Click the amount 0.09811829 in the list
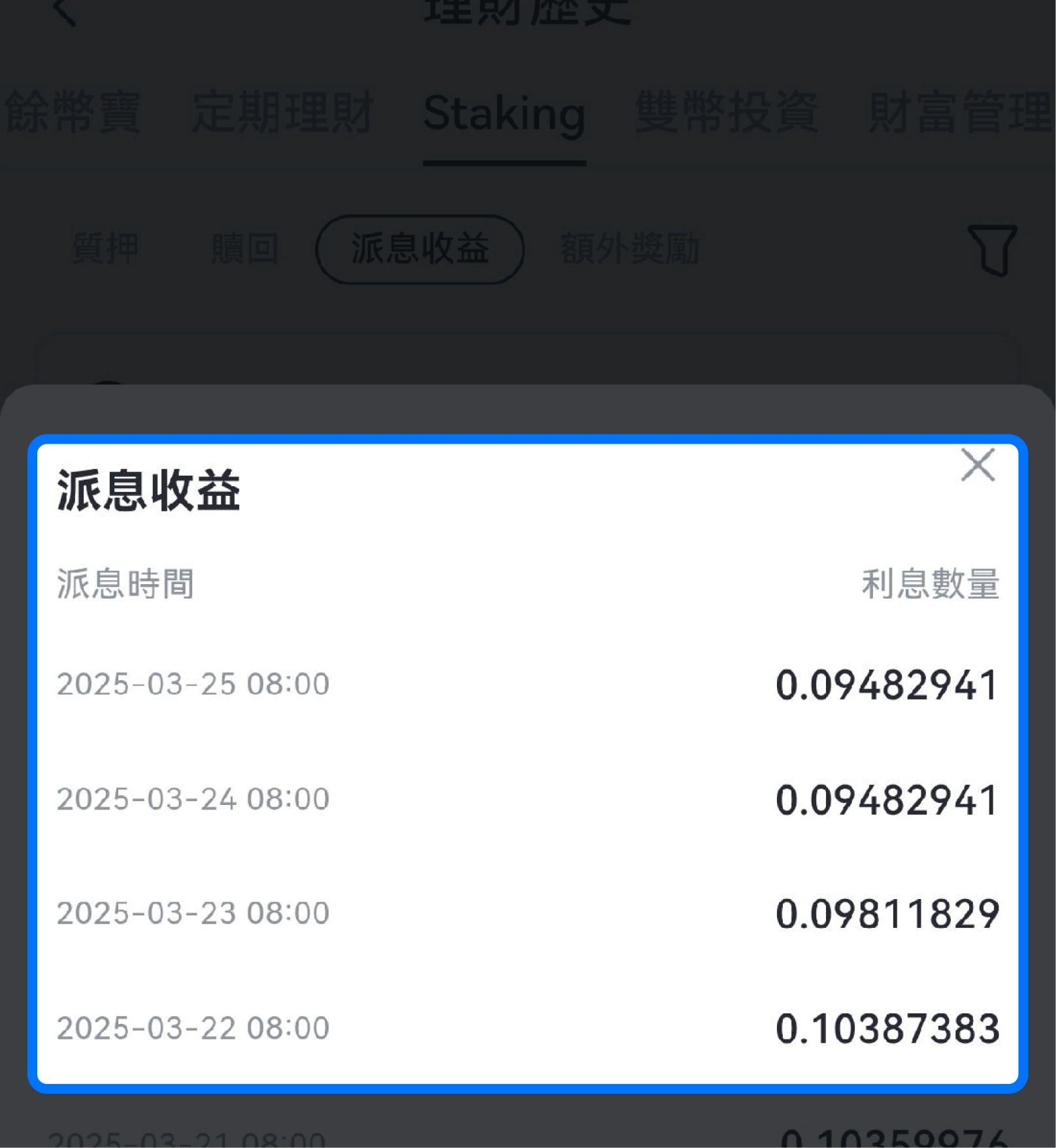 [887, 914]
